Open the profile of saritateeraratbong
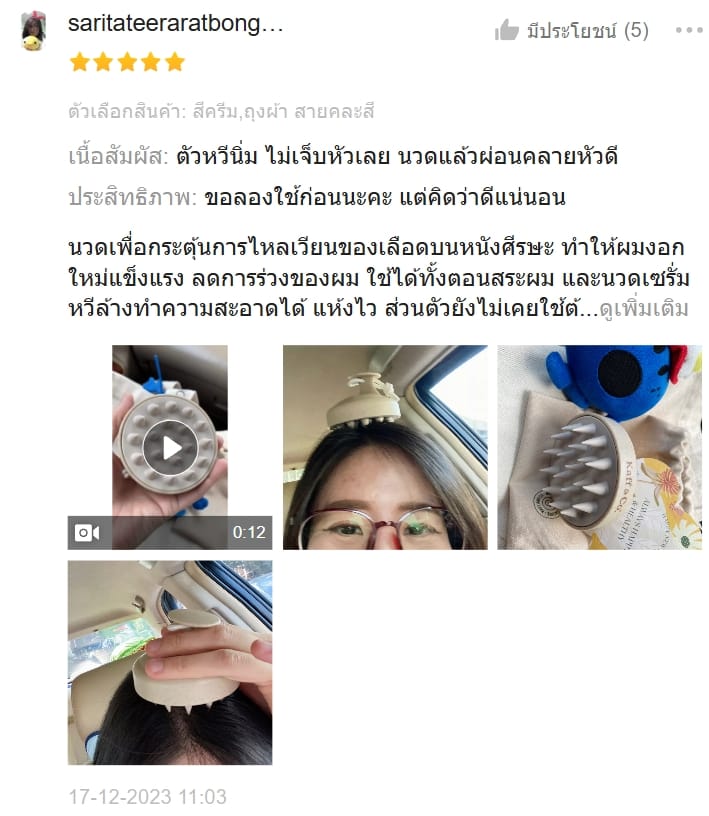This screenshot has width=709, height=816. (176, 25)
